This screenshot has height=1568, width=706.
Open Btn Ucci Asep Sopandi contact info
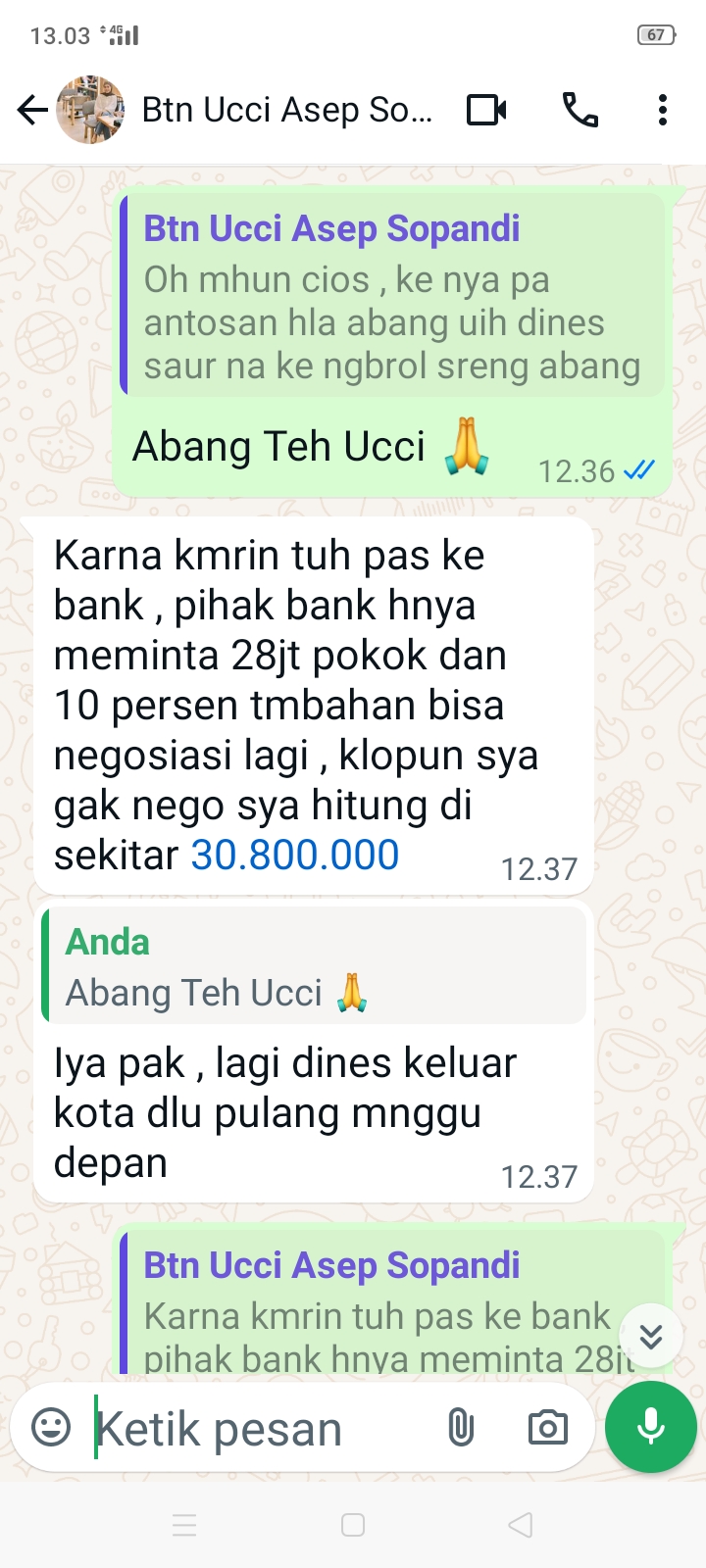[286, 110]
